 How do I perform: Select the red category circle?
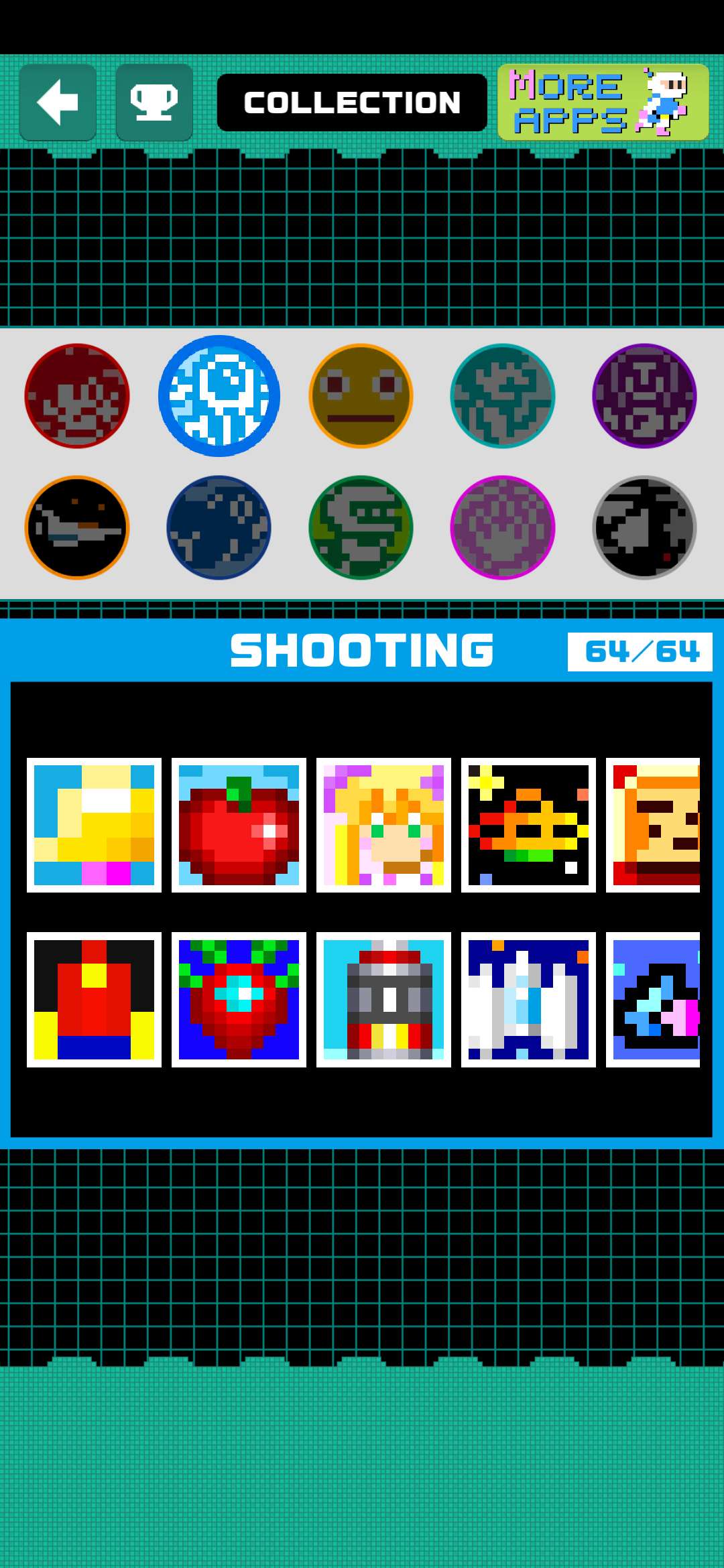pos(77,396)
